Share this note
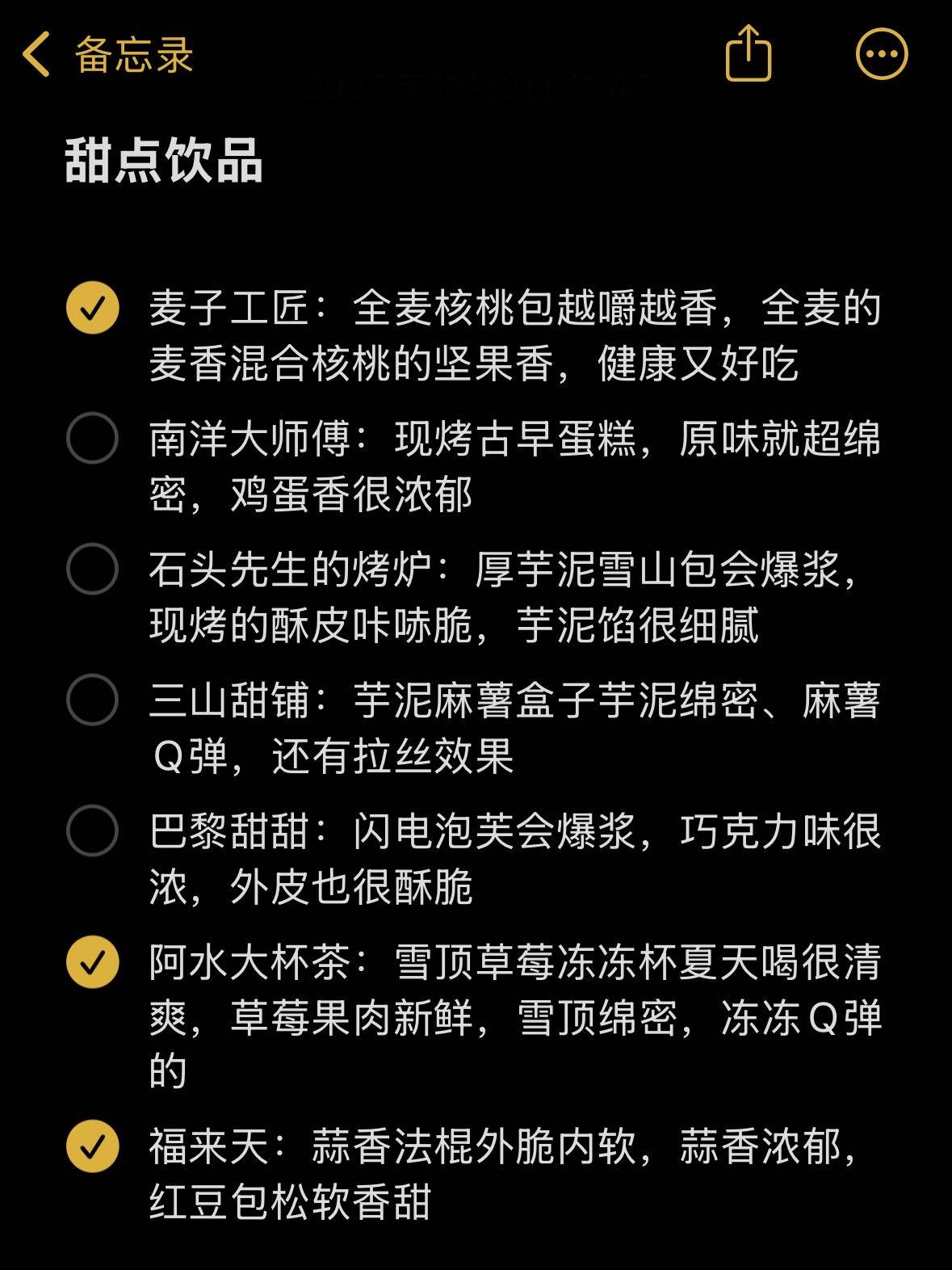952x1270 pixels. coord(749,53)
